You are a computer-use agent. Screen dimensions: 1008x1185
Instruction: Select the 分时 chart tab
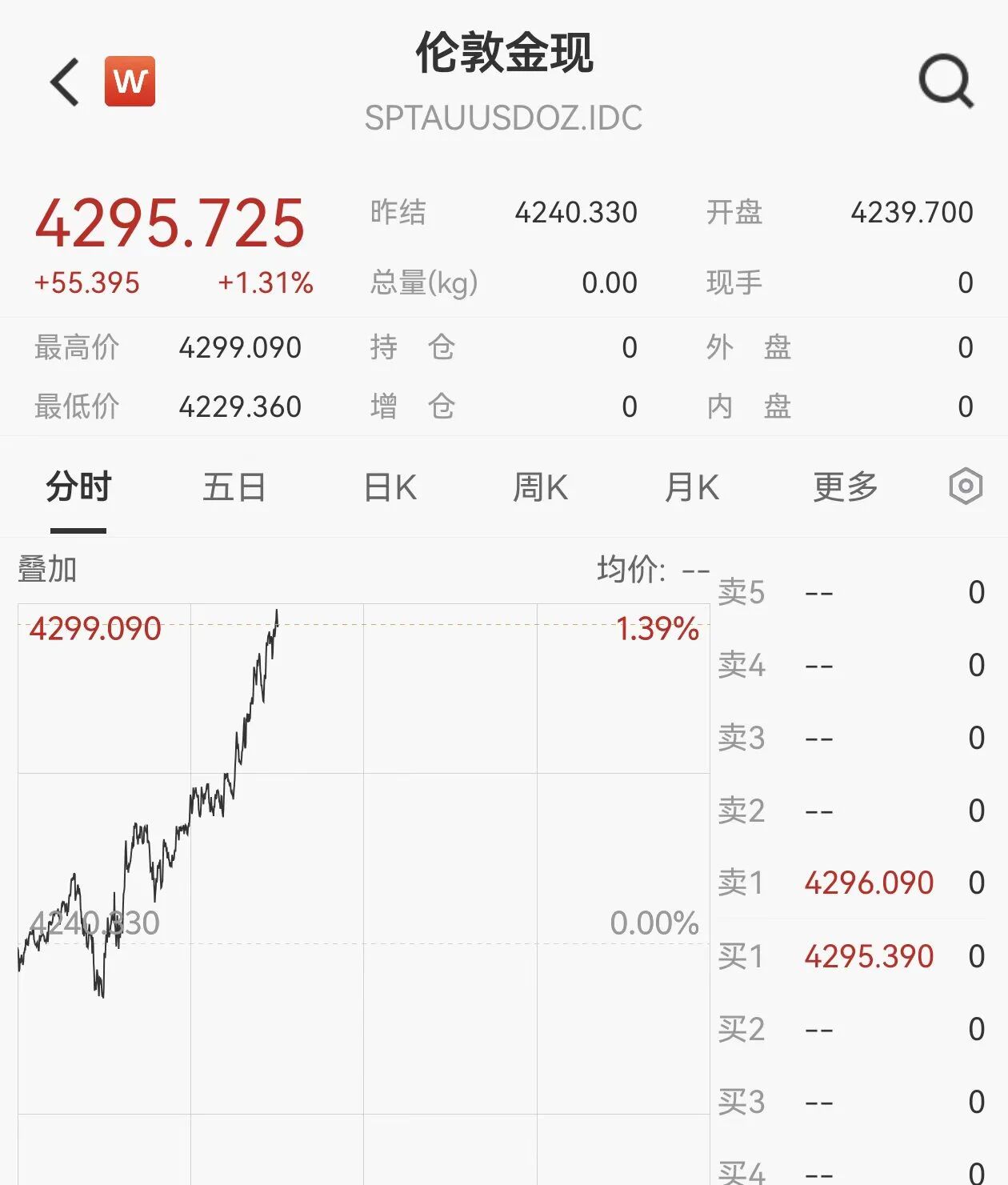[x=78, y=487]
